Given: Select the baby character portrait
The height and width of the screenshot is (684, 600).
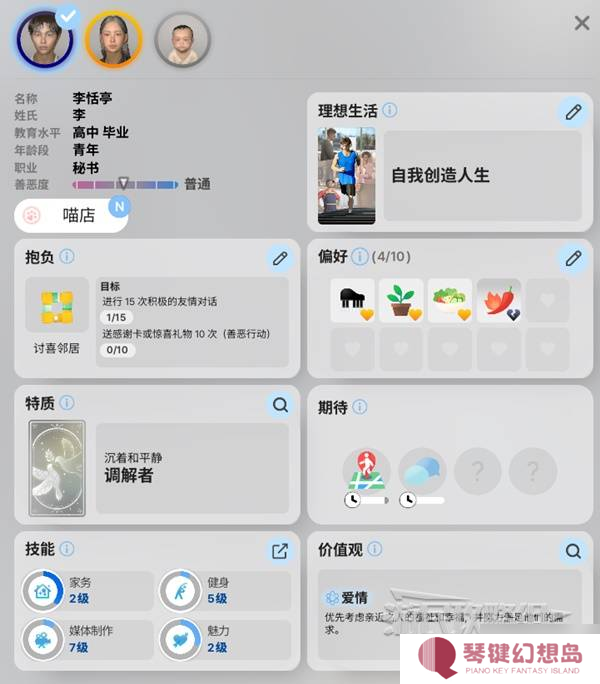Looking at the screenshot, I should [x=182, y=39].
